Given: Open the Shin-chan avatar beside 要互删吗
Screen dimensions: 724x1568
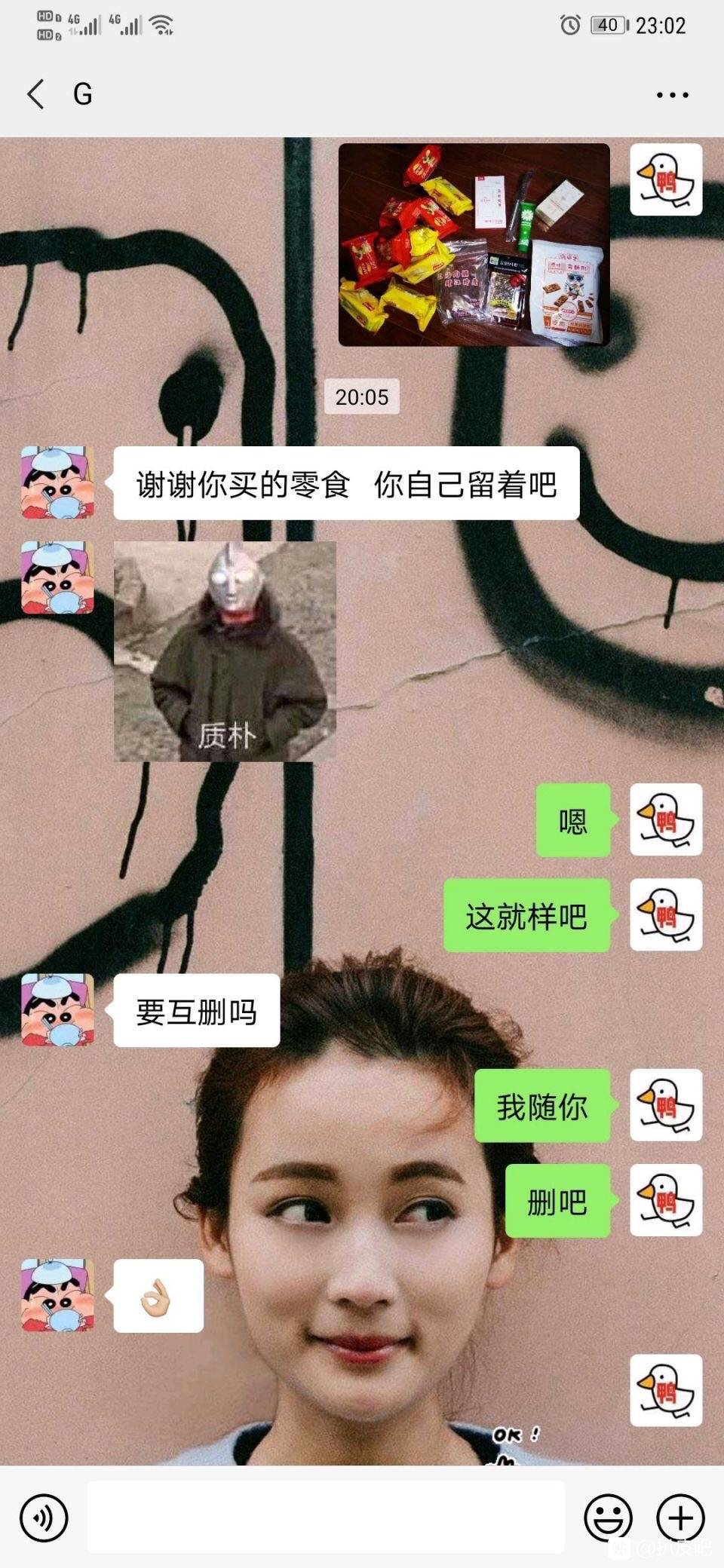Looking at the screenshot, I should [58, 1009].
